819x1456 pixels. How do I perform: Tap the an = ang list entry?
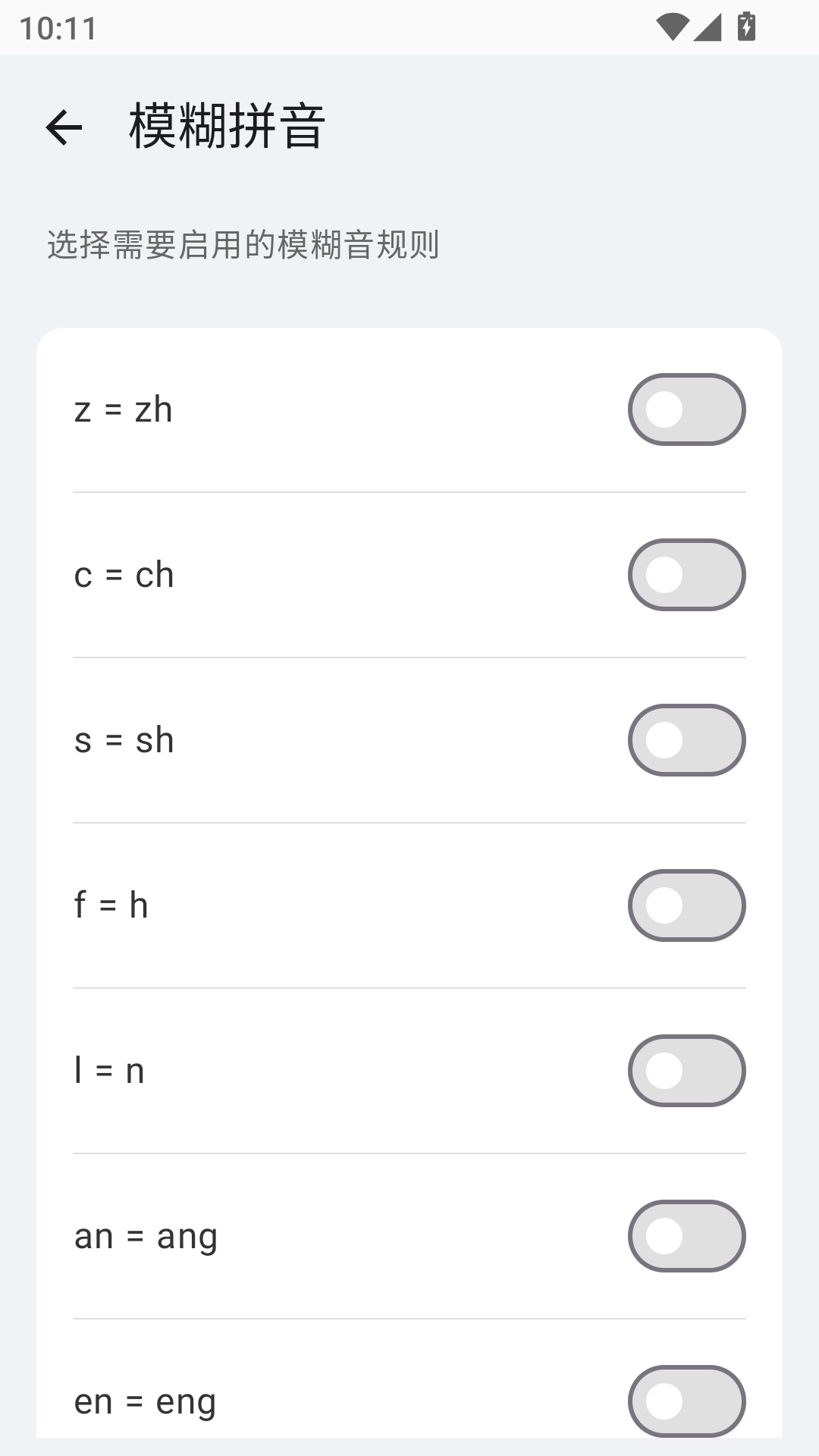pos(146,1236)
